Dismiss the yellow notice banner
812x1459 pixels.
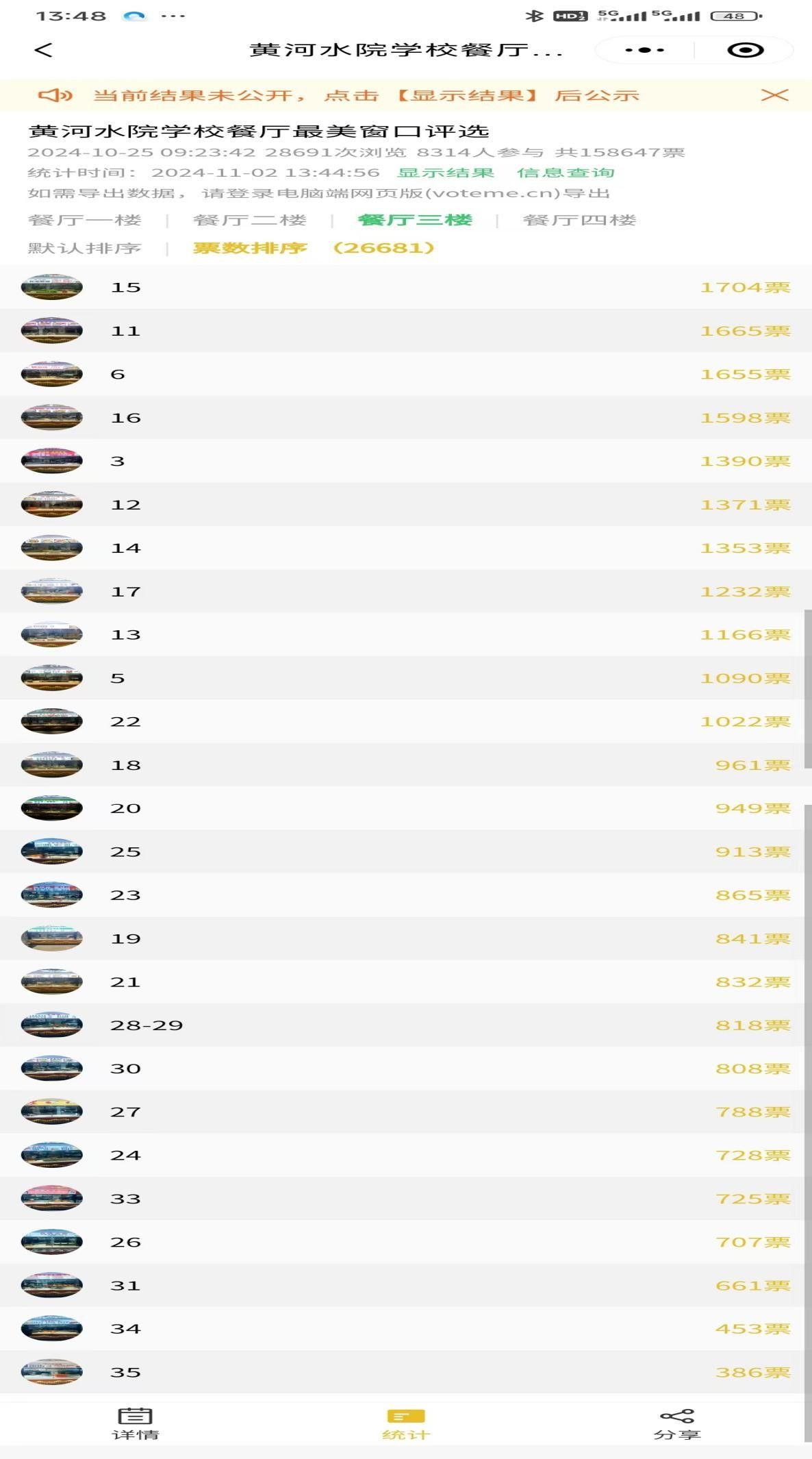[774, 95]
